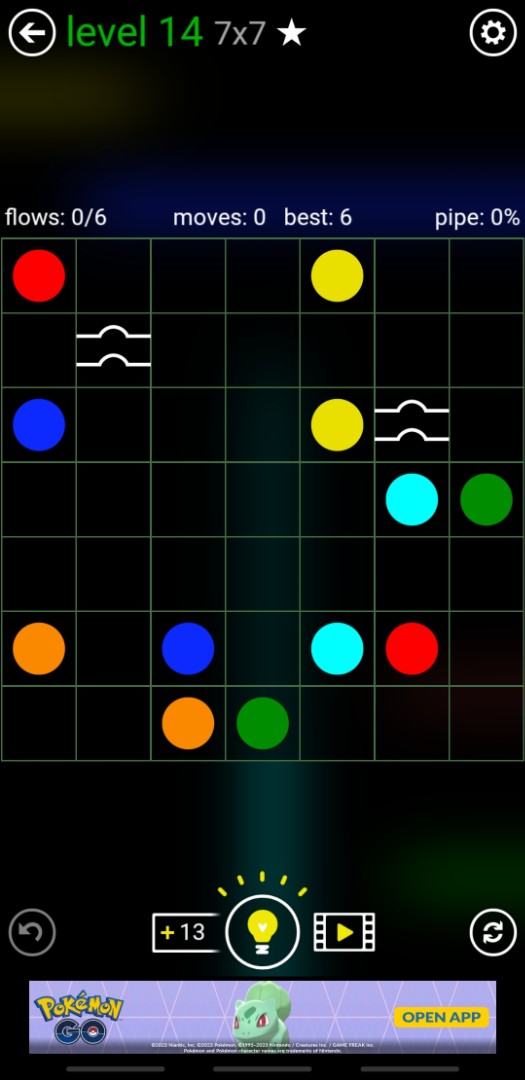This screenshot has height=1080, width=525.
Task: Tap Open App on Pokémon GO ad
Action: 441,1017
